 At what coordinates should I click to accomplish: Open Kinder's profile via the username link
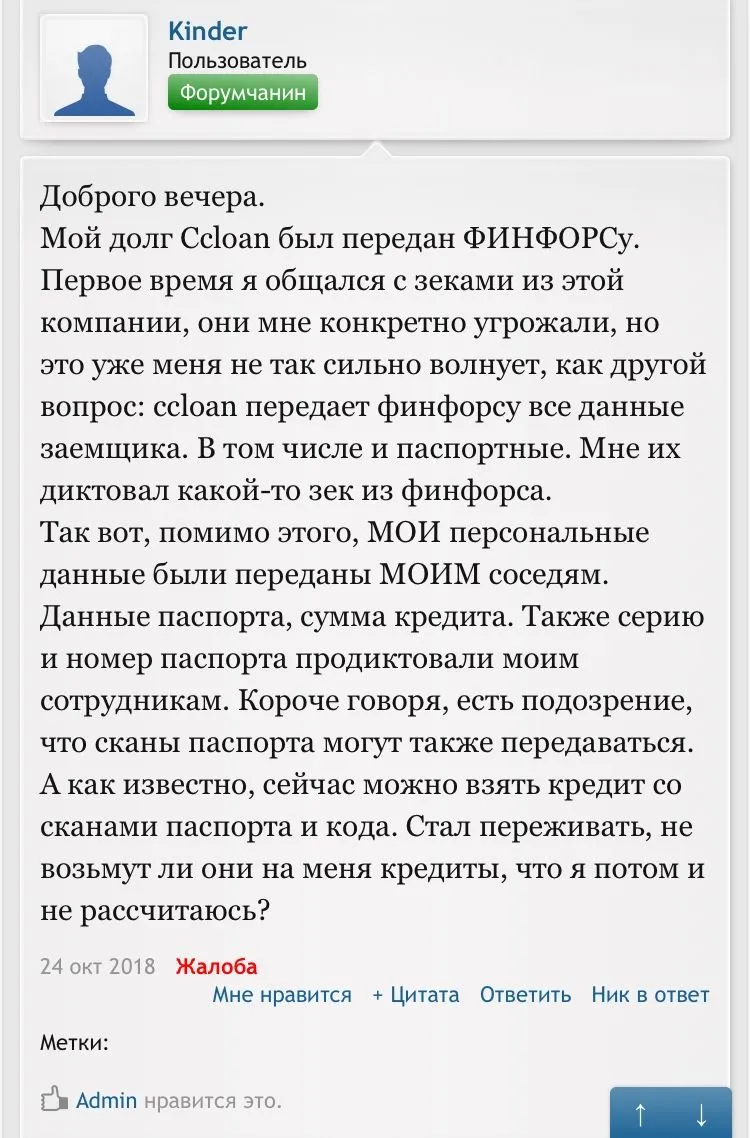click(207, 30)
